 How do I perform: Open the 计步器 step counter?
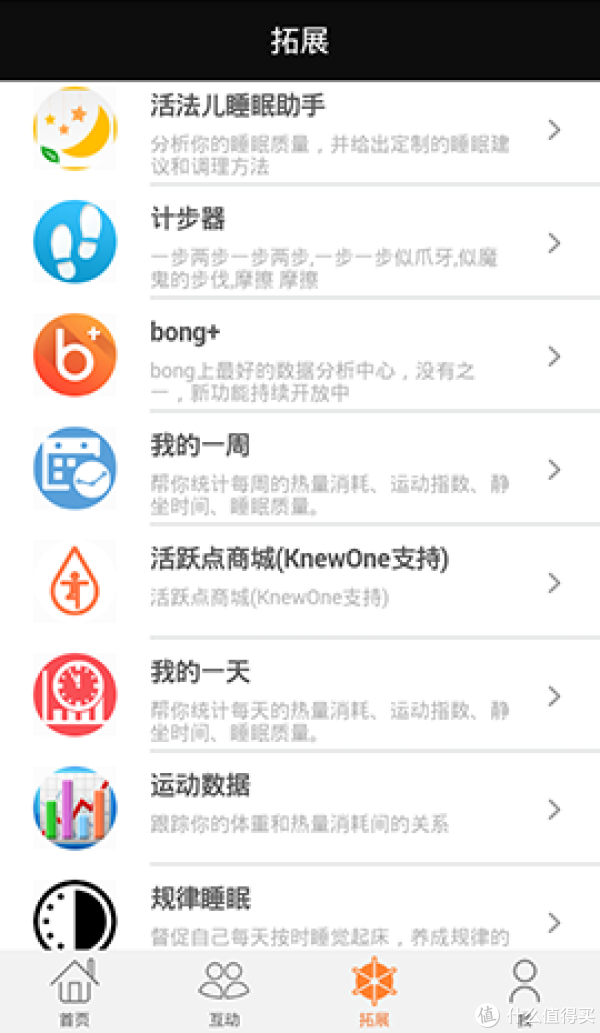(300, 243)
